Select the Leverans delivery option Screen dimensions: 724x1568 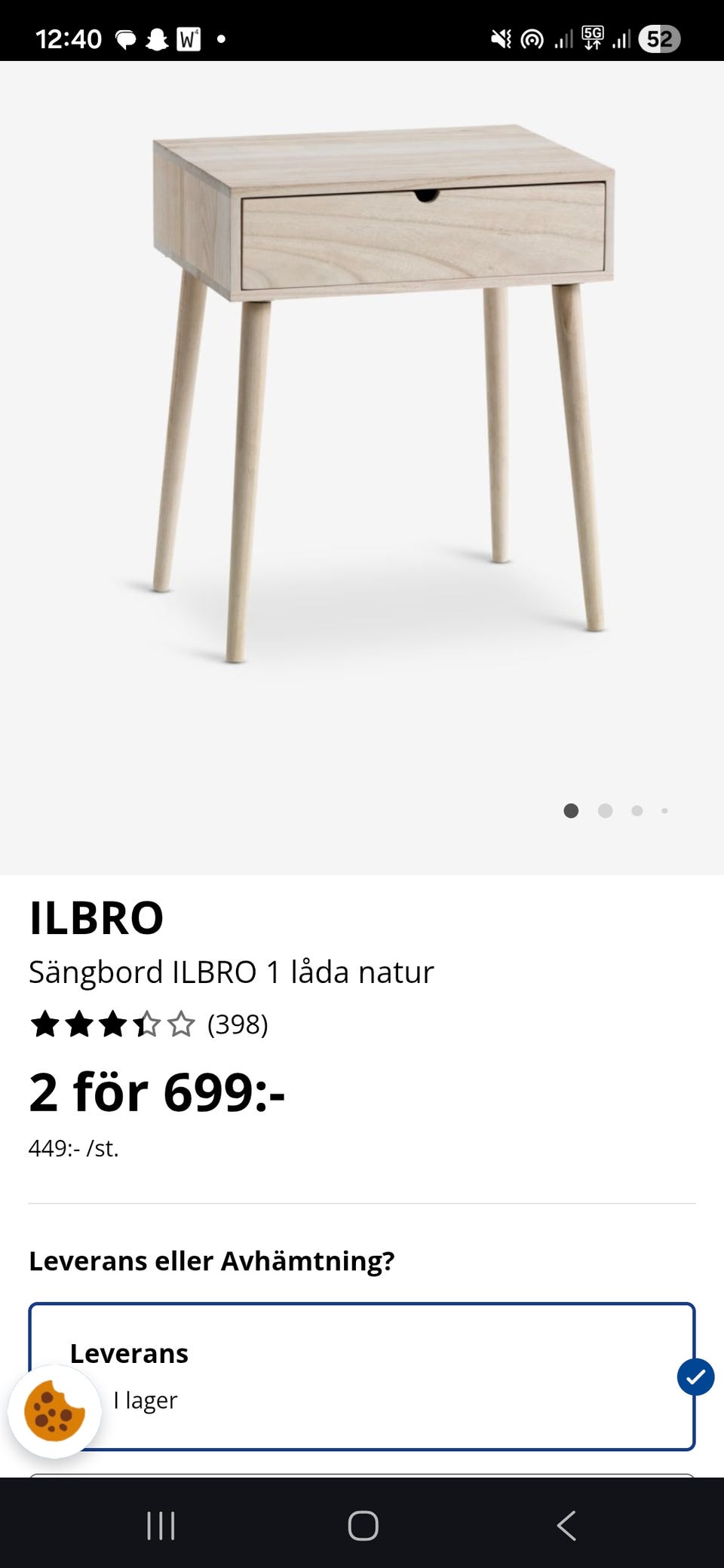[x=362, y=1376]
